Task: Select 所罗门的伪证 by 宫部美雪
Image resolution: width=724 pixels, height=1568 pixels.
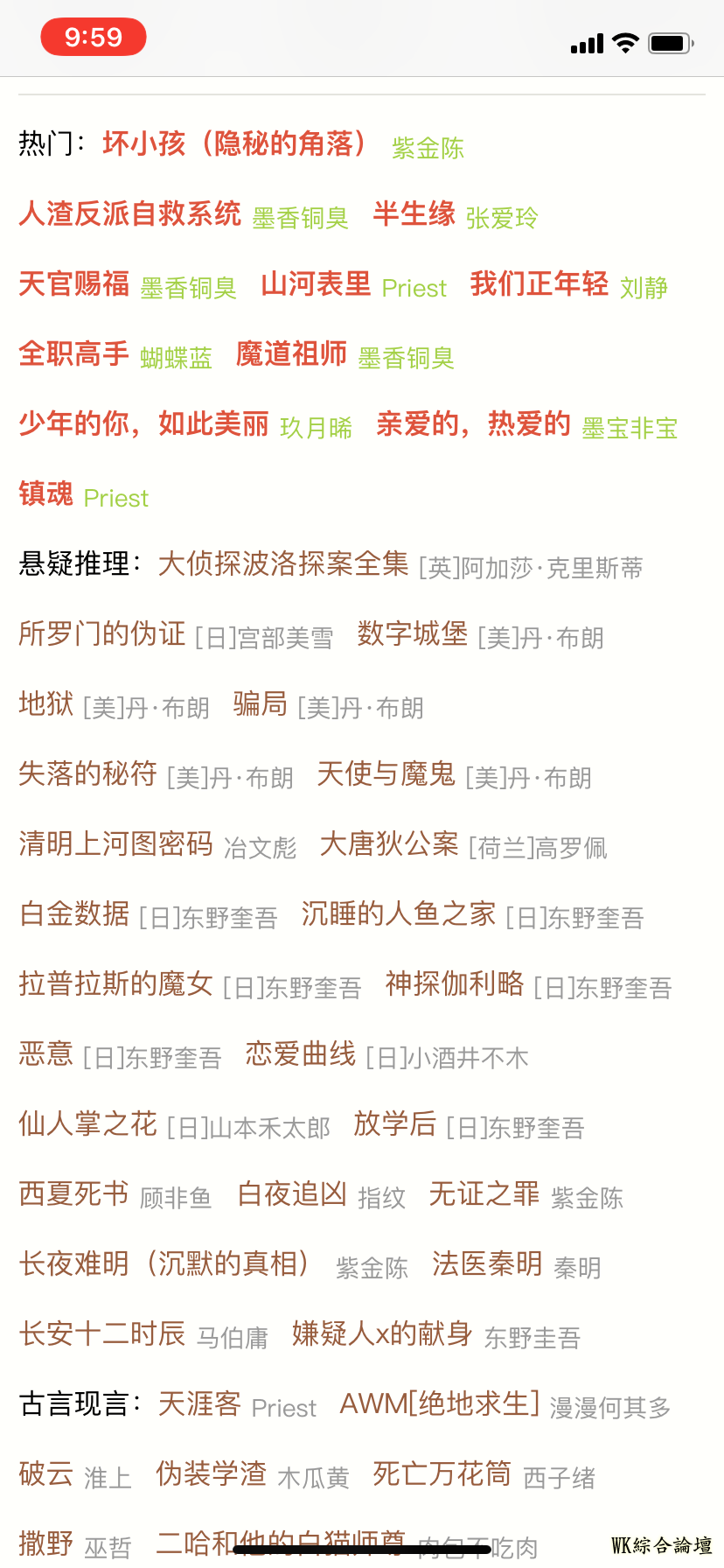Action: (101, 633)
